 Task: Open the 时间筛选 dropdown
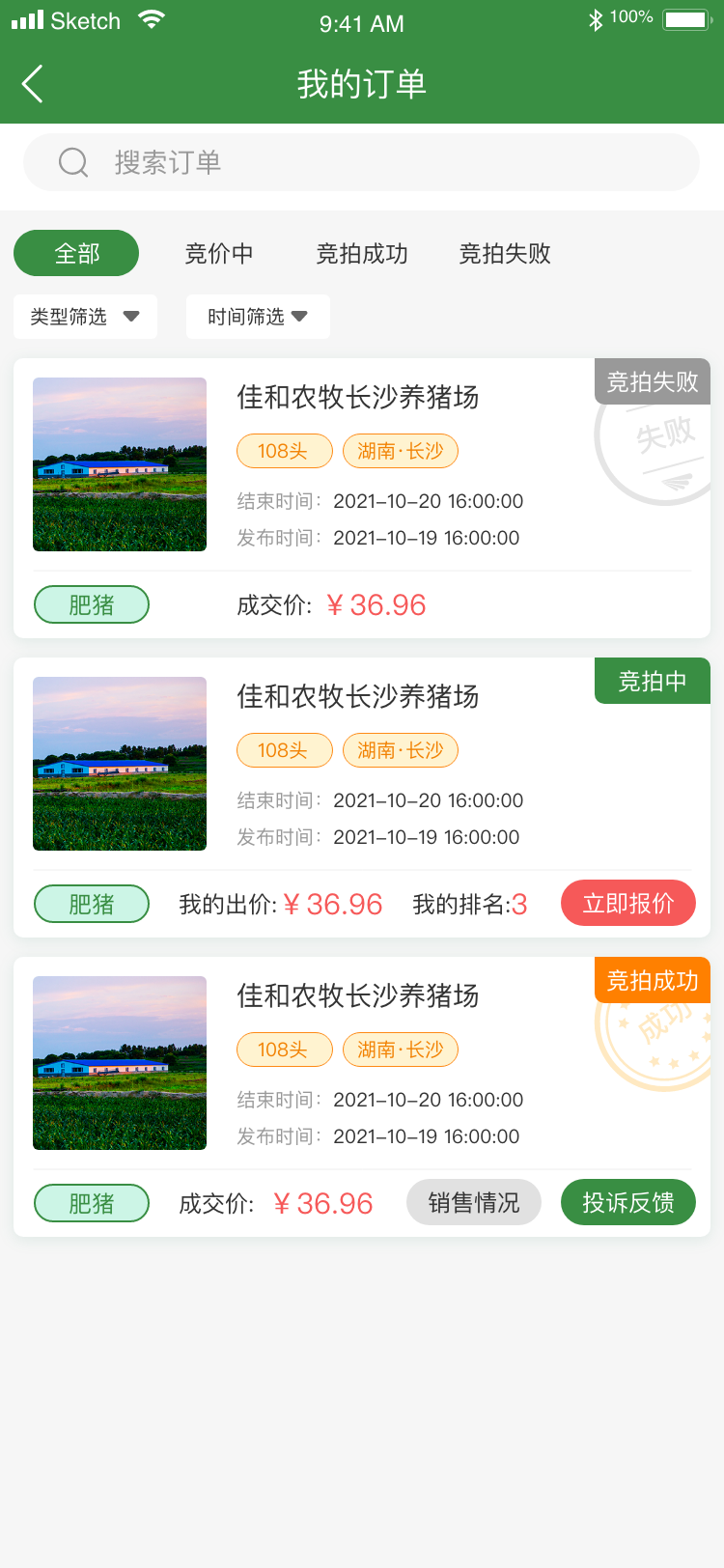coord(258,317)
